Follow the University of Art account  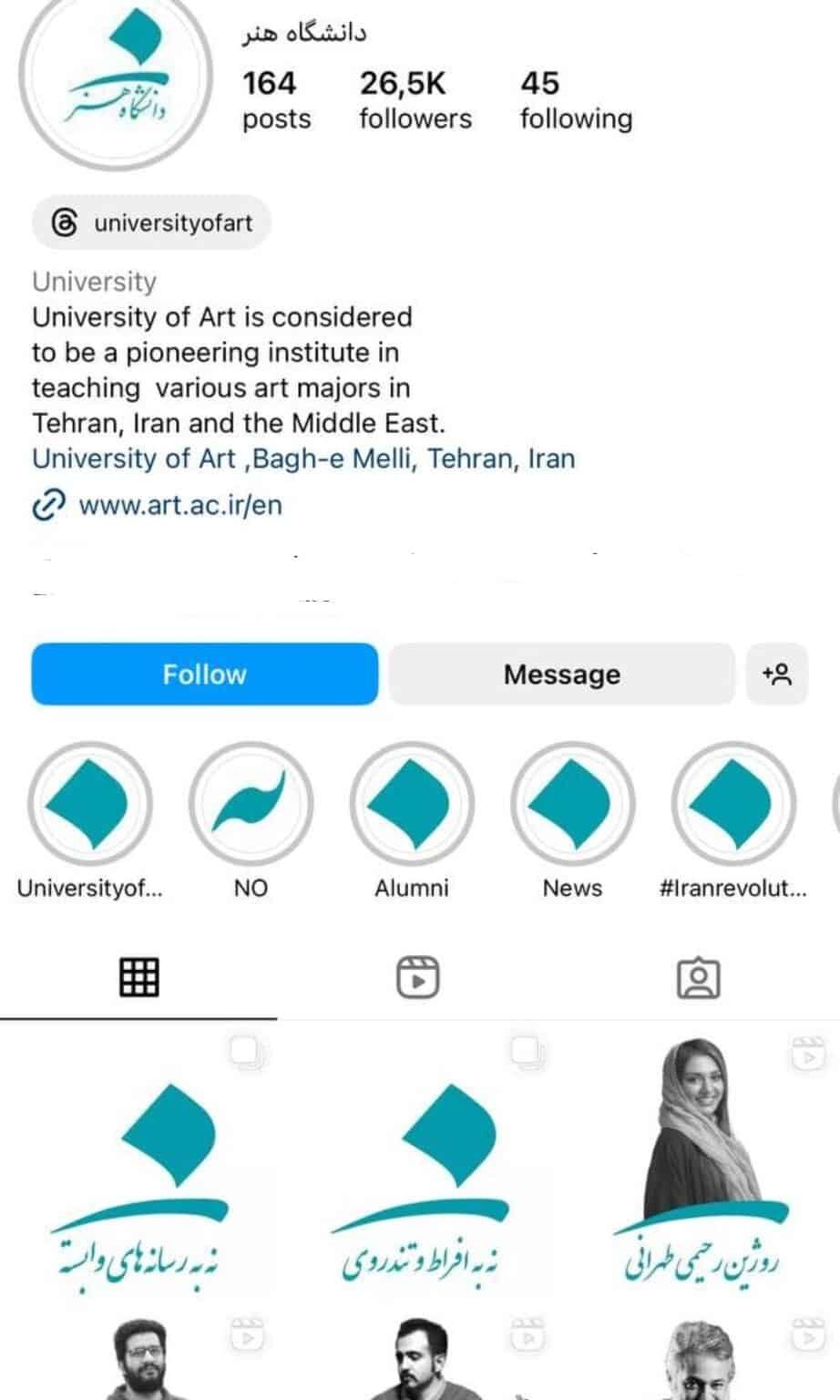coord(204,674)
